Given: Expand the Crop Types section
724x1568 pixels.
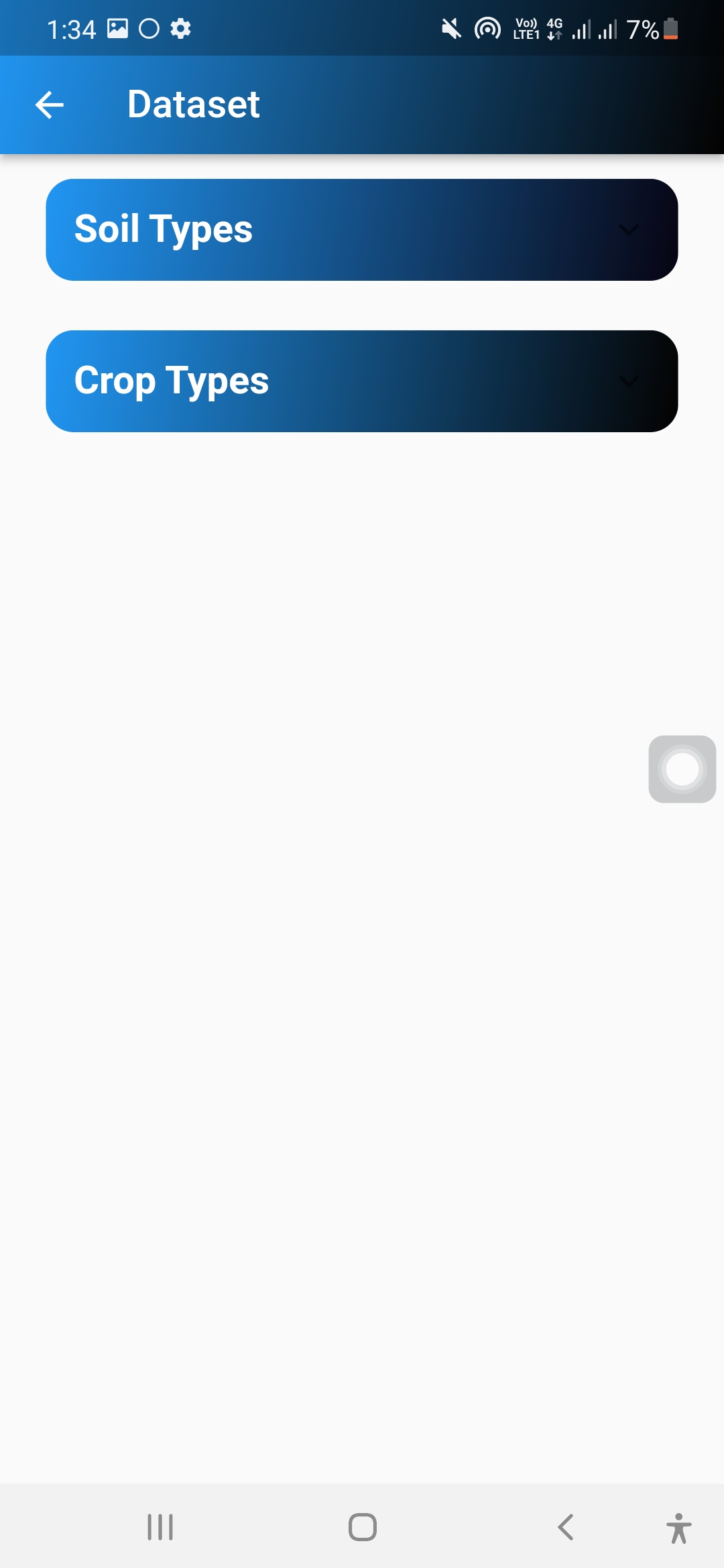Looking at the screenshot, I should pyautogui.click(x=362, y=381).
